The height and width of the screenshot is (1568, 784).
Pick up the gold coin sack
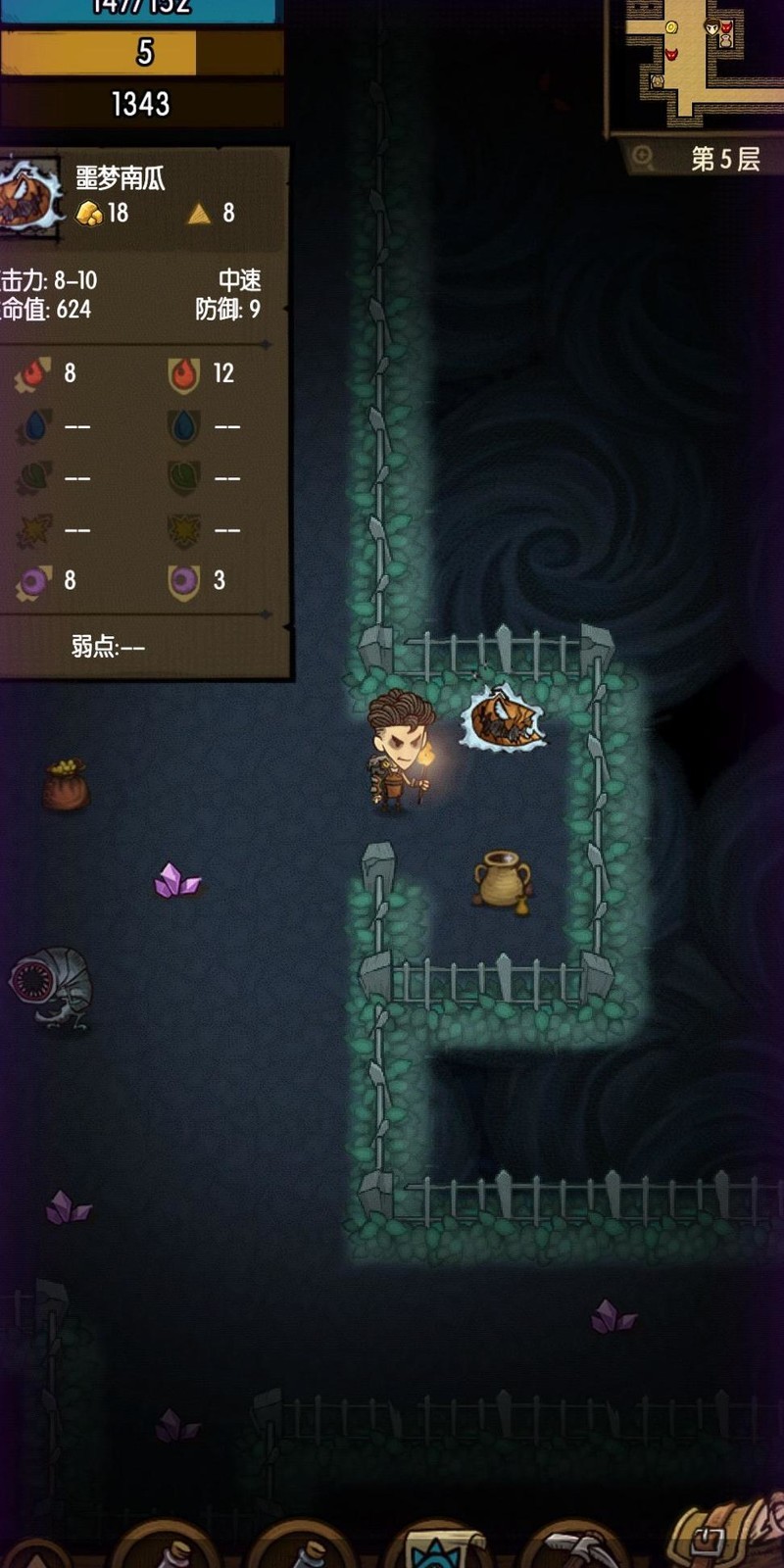(x=66, y=785)
